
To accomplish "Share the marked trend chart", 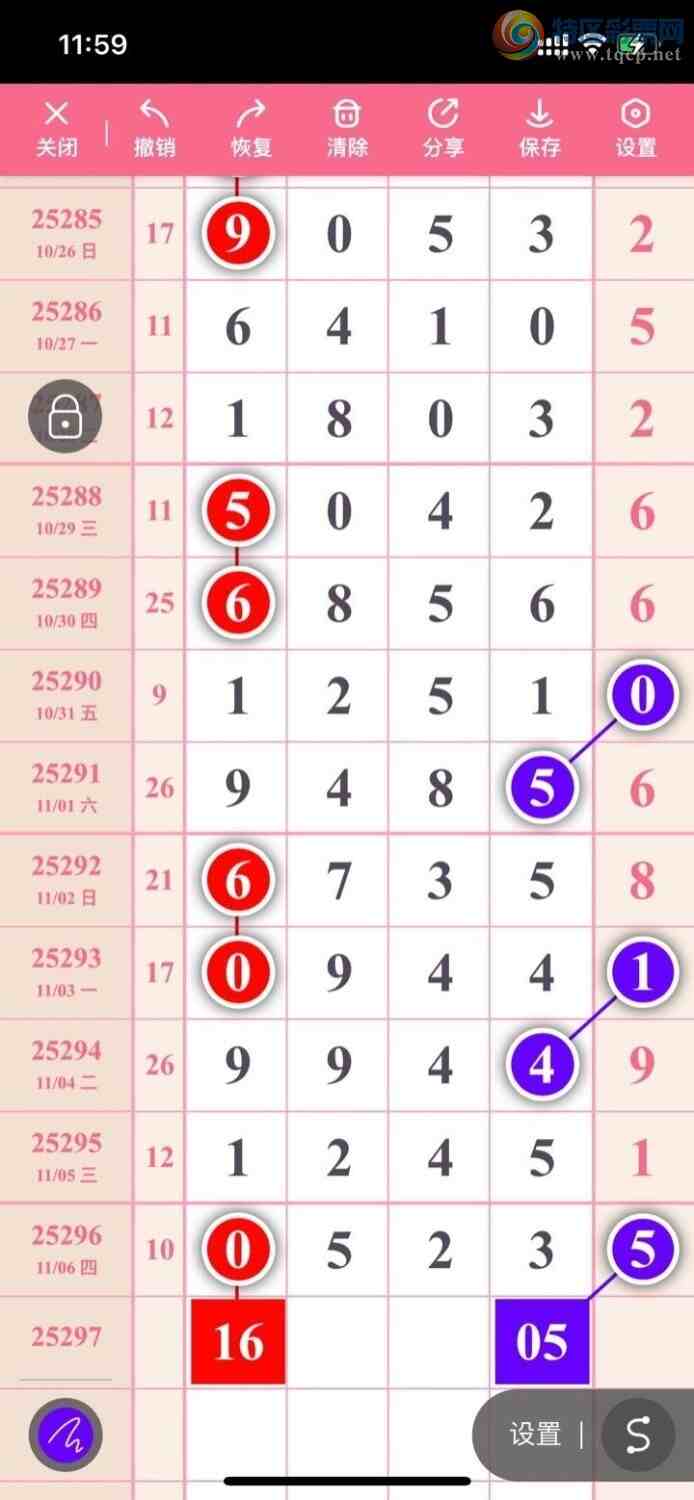I will (x=443, y=129).
